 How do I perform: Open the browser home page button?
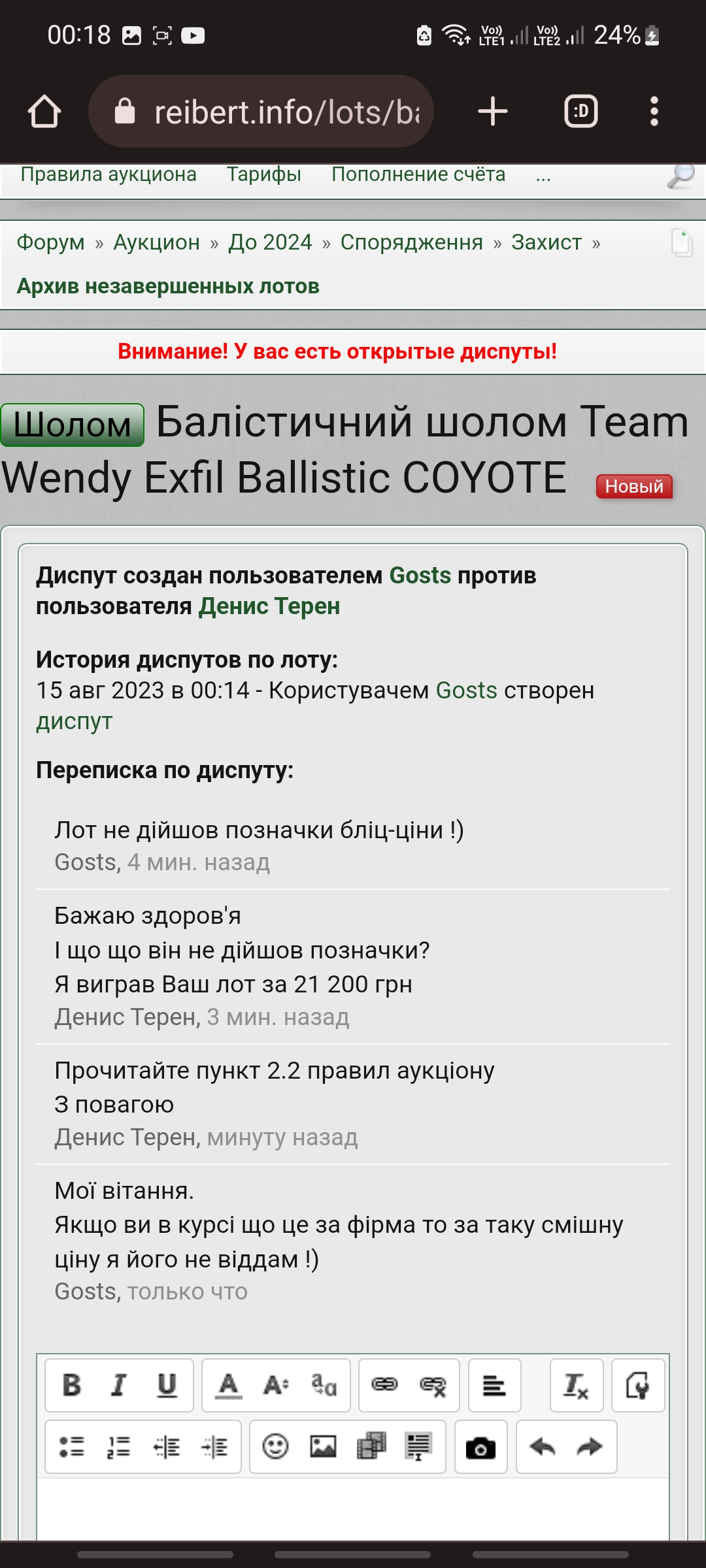click(44, 111)
